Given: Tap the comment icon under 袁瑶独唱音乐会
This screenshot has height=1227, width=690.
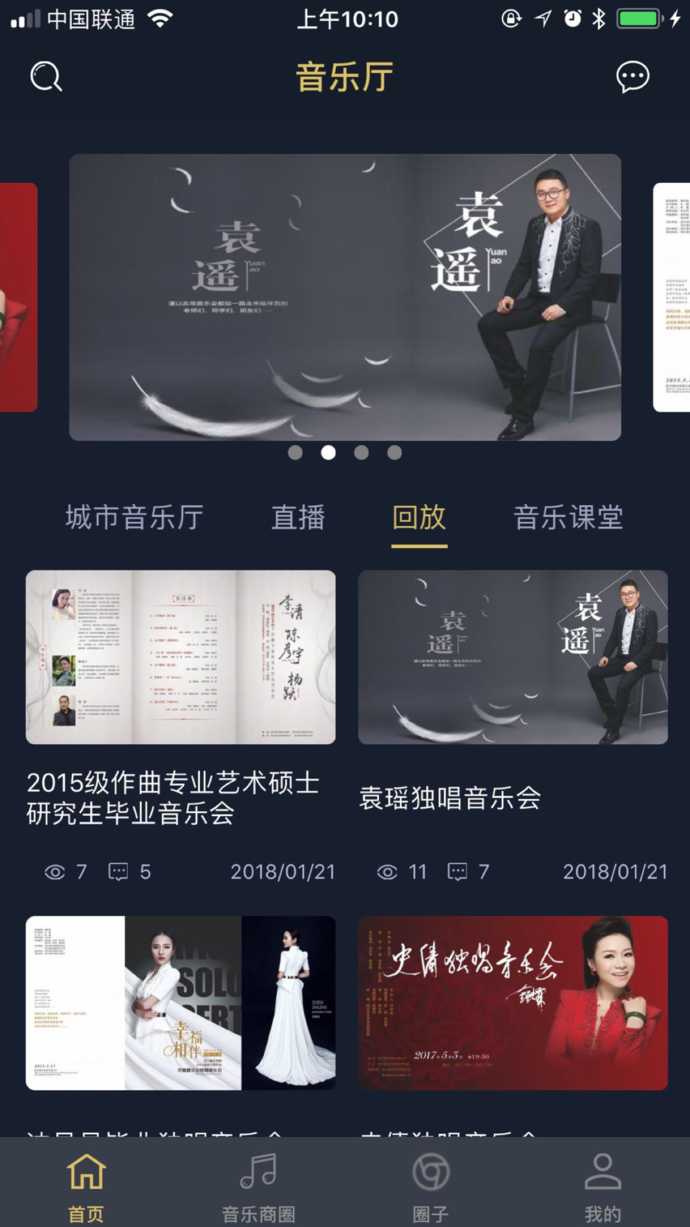Looking at the screenshot, I should (457, 872).
